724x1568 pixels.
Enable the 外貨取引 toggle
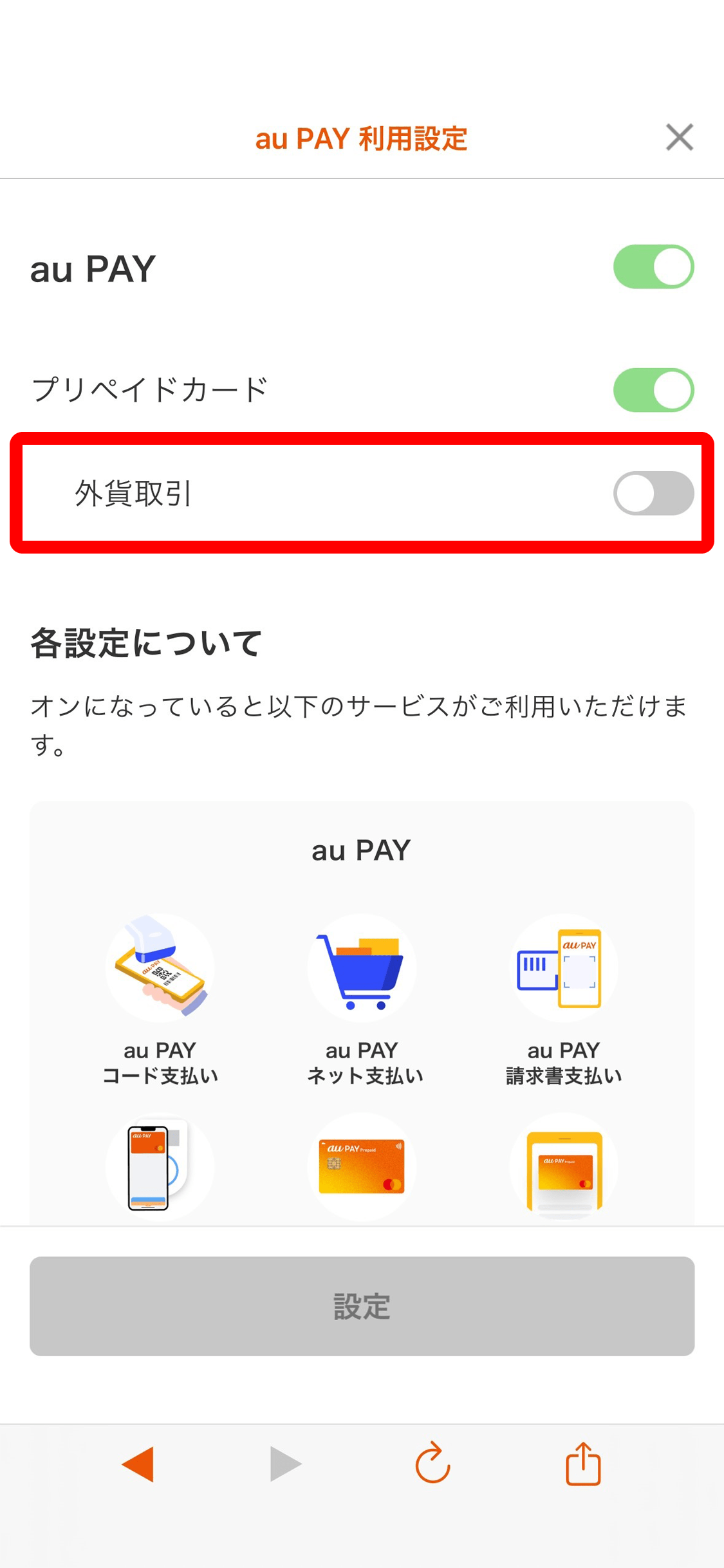point(653,494)
